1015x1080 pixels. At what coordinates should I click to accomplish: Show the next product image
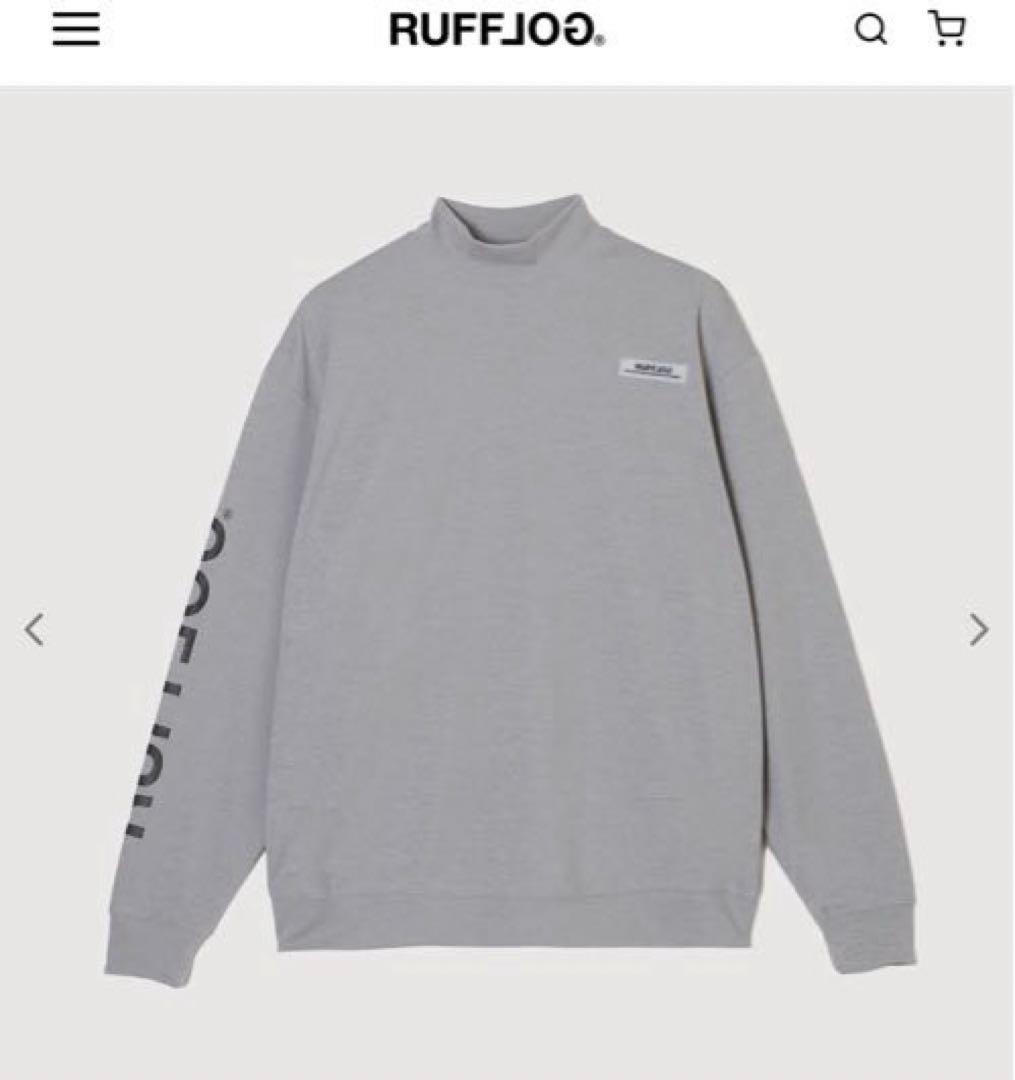(x=978, y=629)
